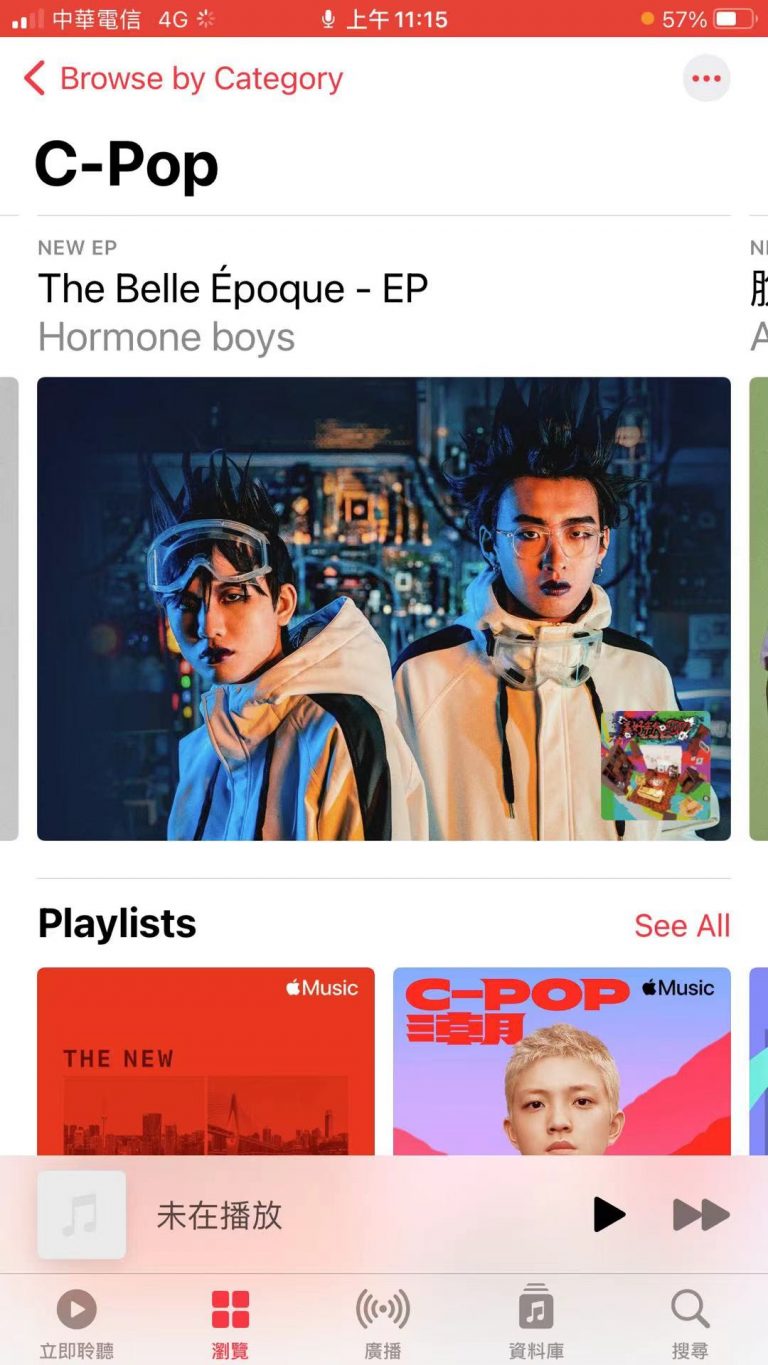Open the C-POP playlist card

pyautogui.click(x=561, y=1060)
